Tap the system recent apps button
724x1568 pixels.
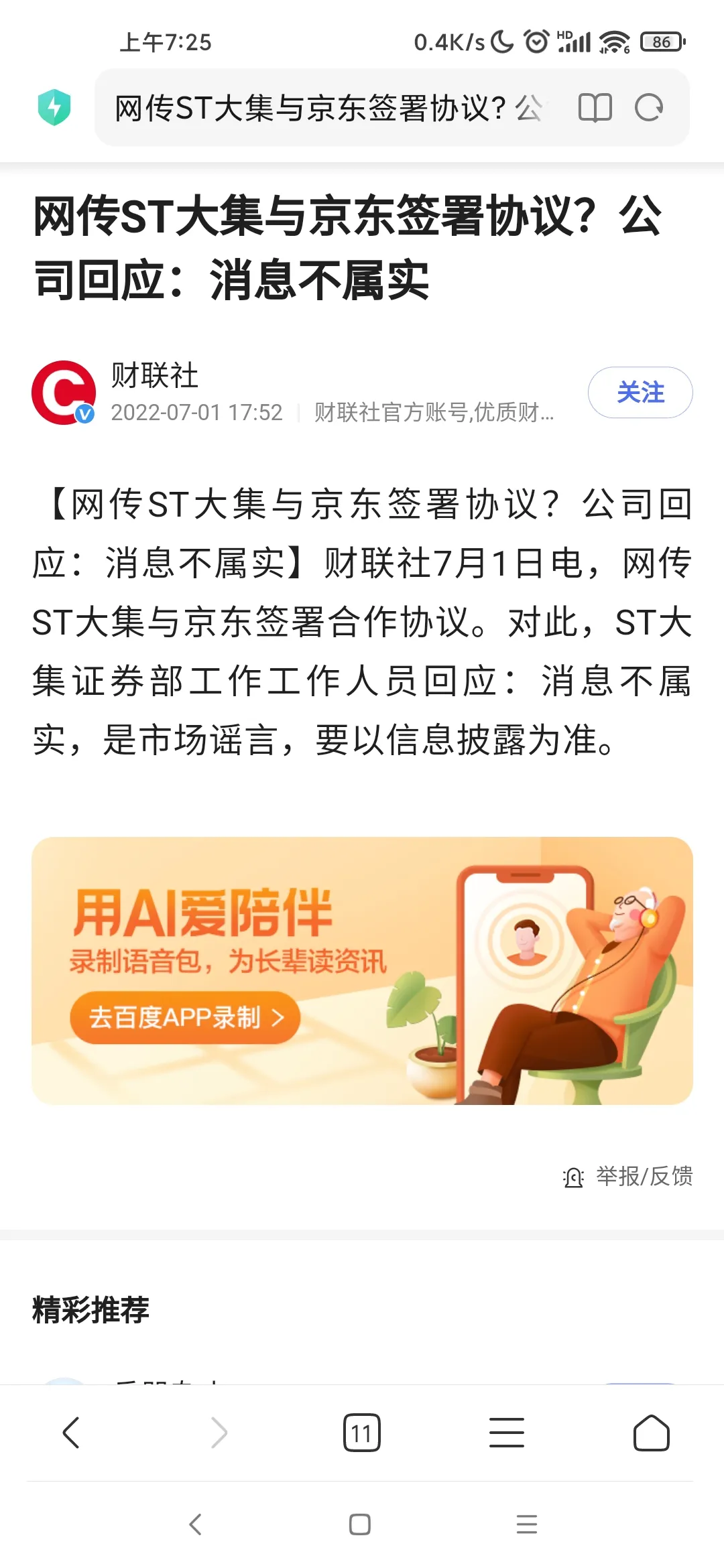pos(527,1524)
